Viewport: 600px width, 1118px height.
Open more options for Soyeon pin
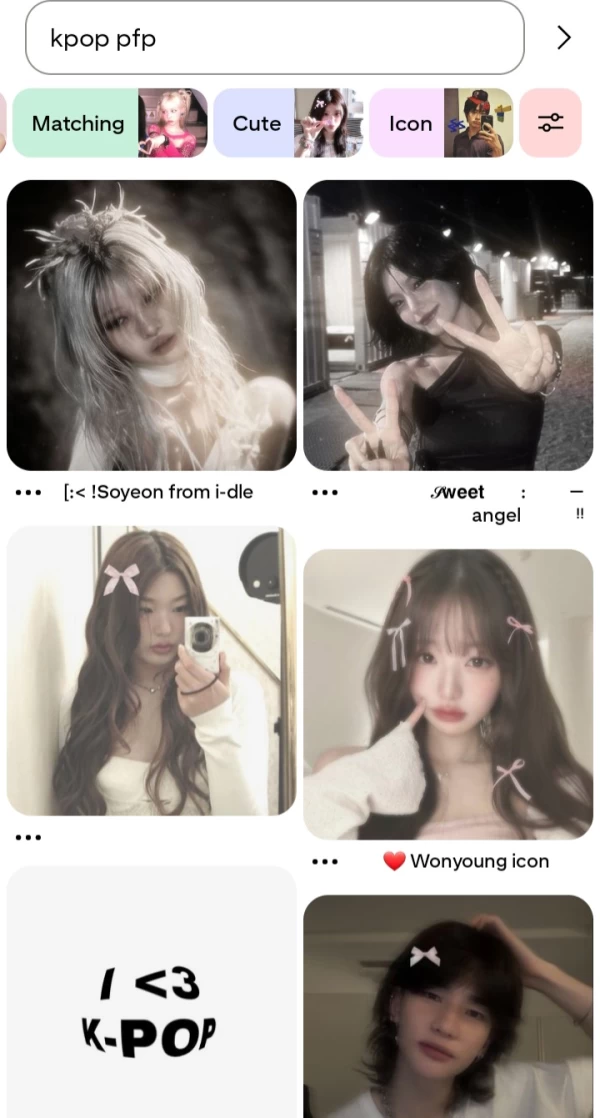tap(29, 492)
